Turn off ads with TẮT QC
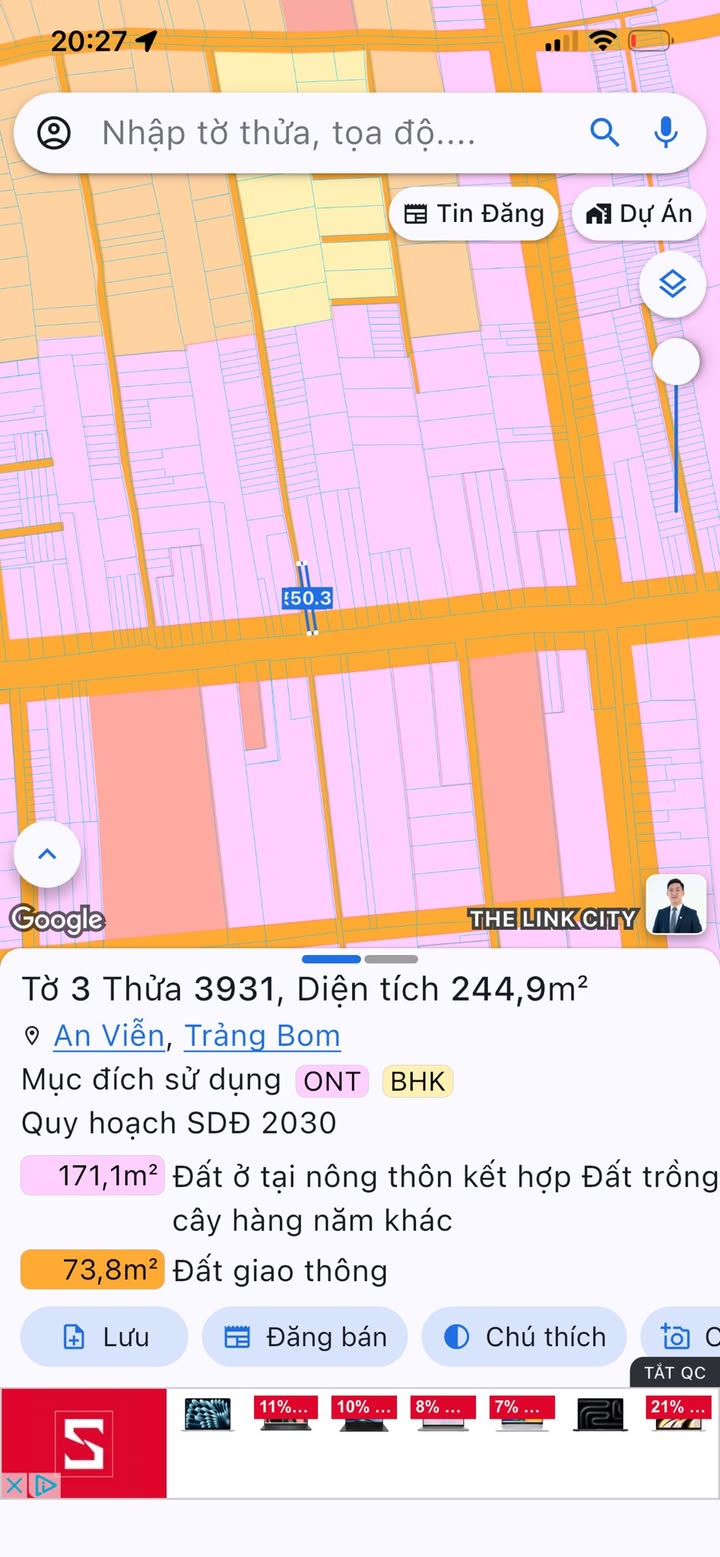Viewport: 720px width, 1557px height. pyautogui.click(x=674, y=1372)
